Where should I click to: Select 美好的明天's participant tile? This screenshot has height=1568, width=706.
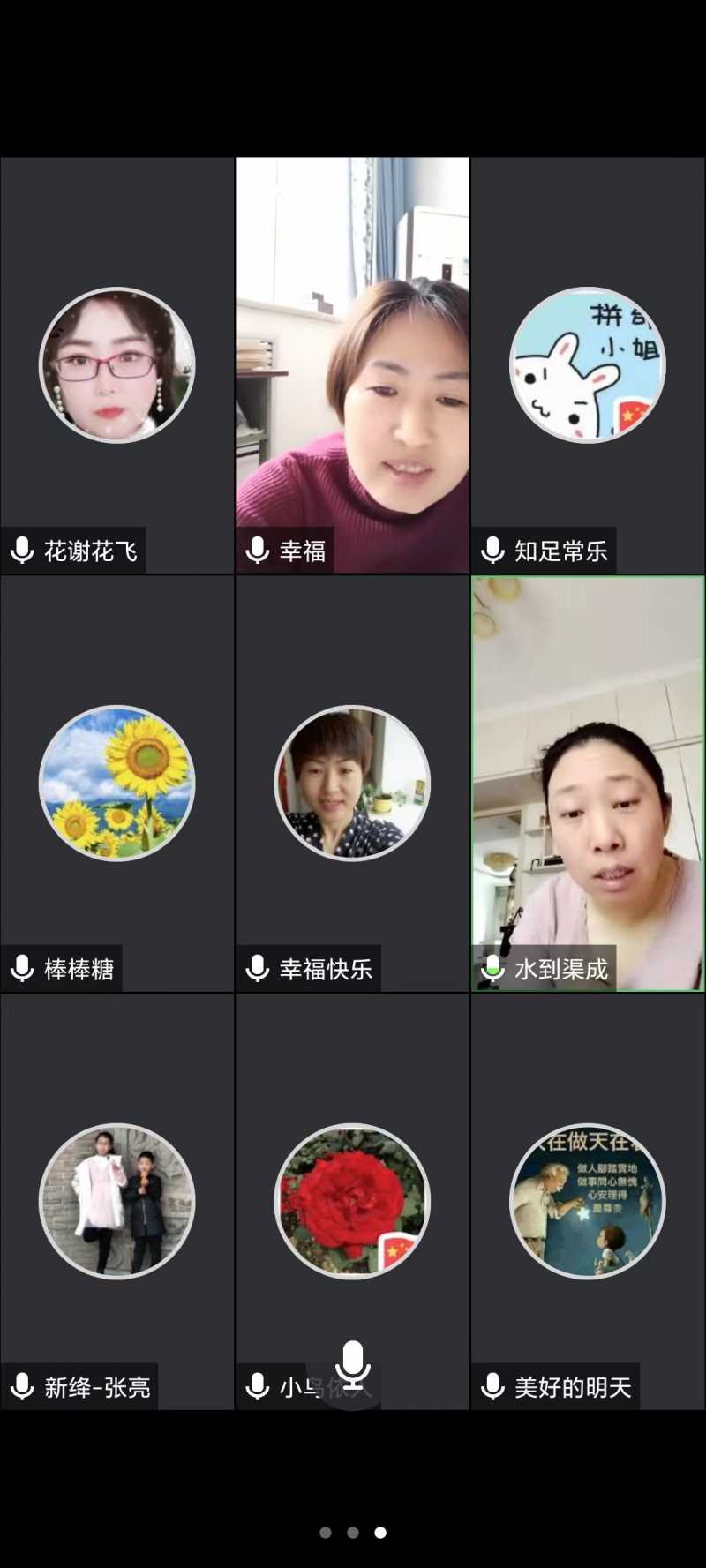[588, 1201]
